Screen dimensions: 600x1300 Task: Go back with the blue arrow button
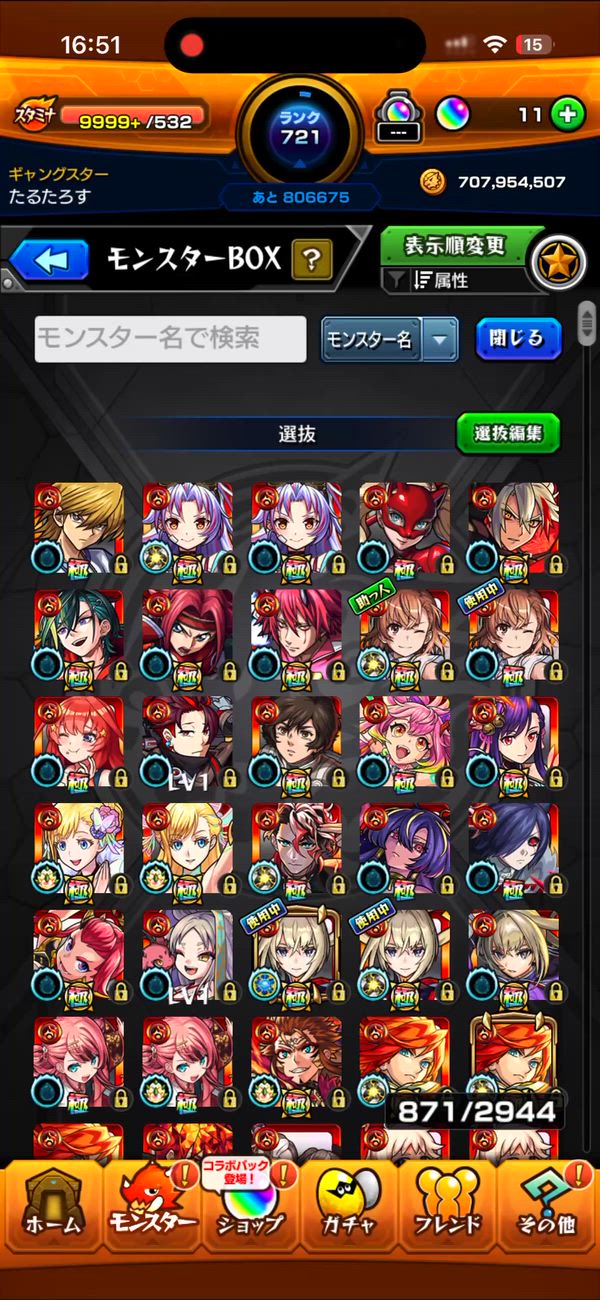50,260
